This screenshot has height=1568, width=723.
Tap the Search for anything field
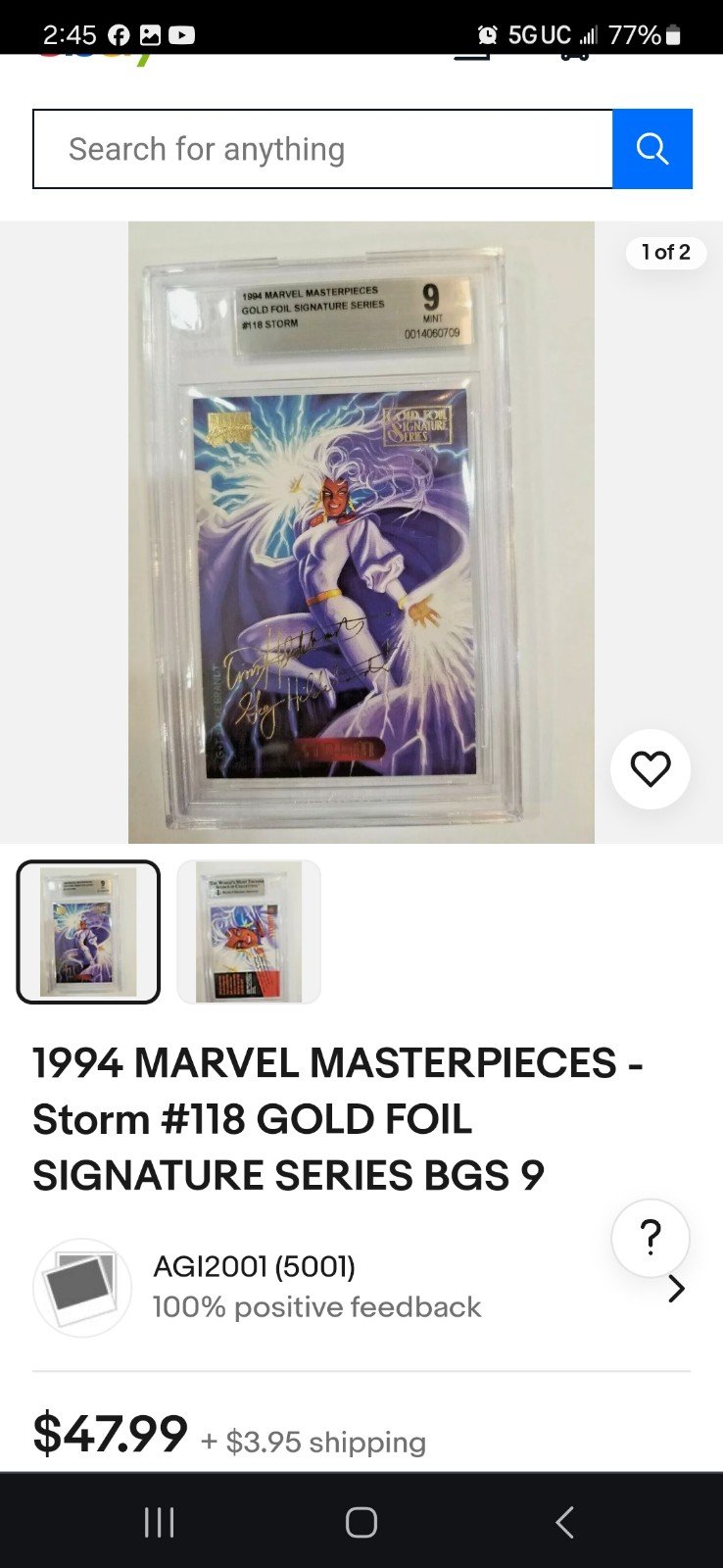pos(323,149)
